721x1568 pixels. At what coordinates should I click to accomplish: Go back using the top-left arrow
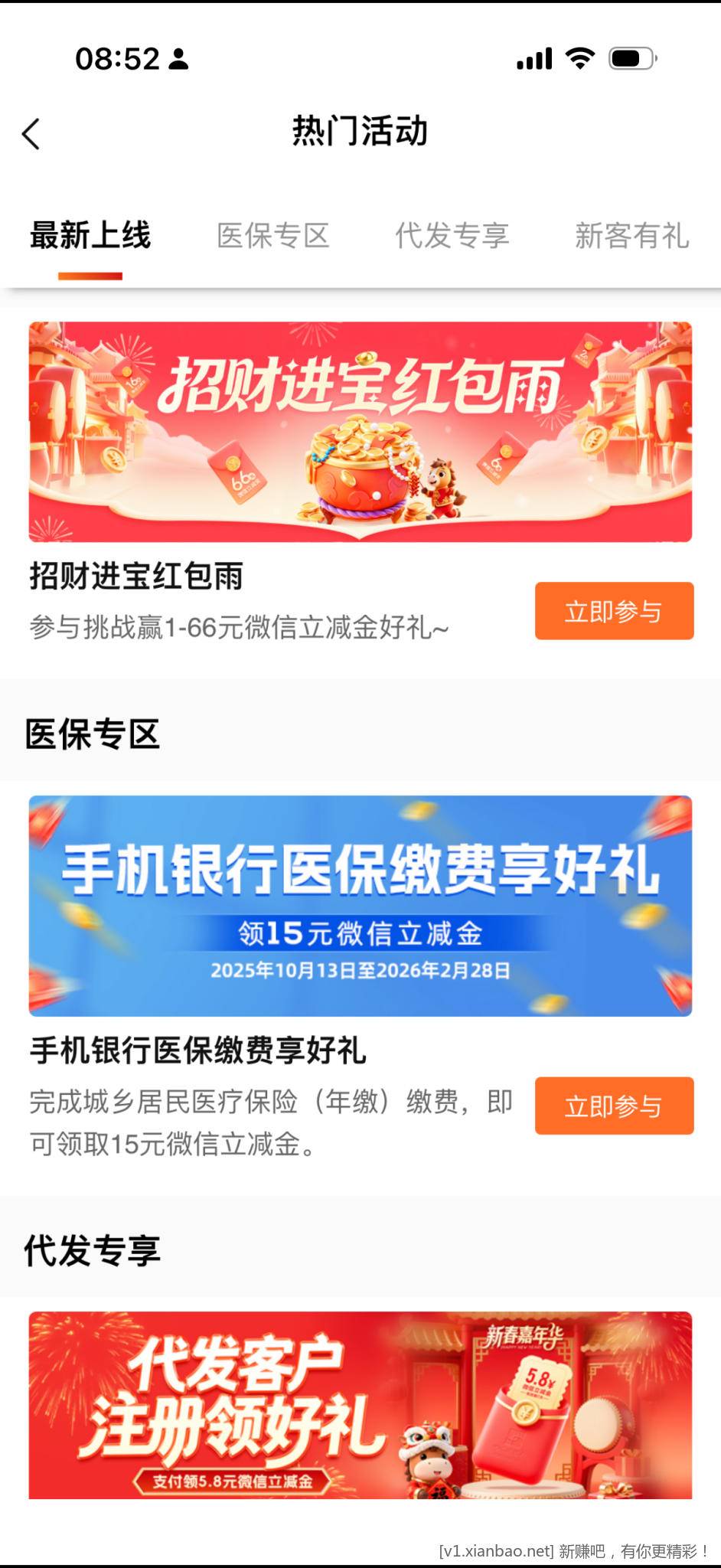31,134
